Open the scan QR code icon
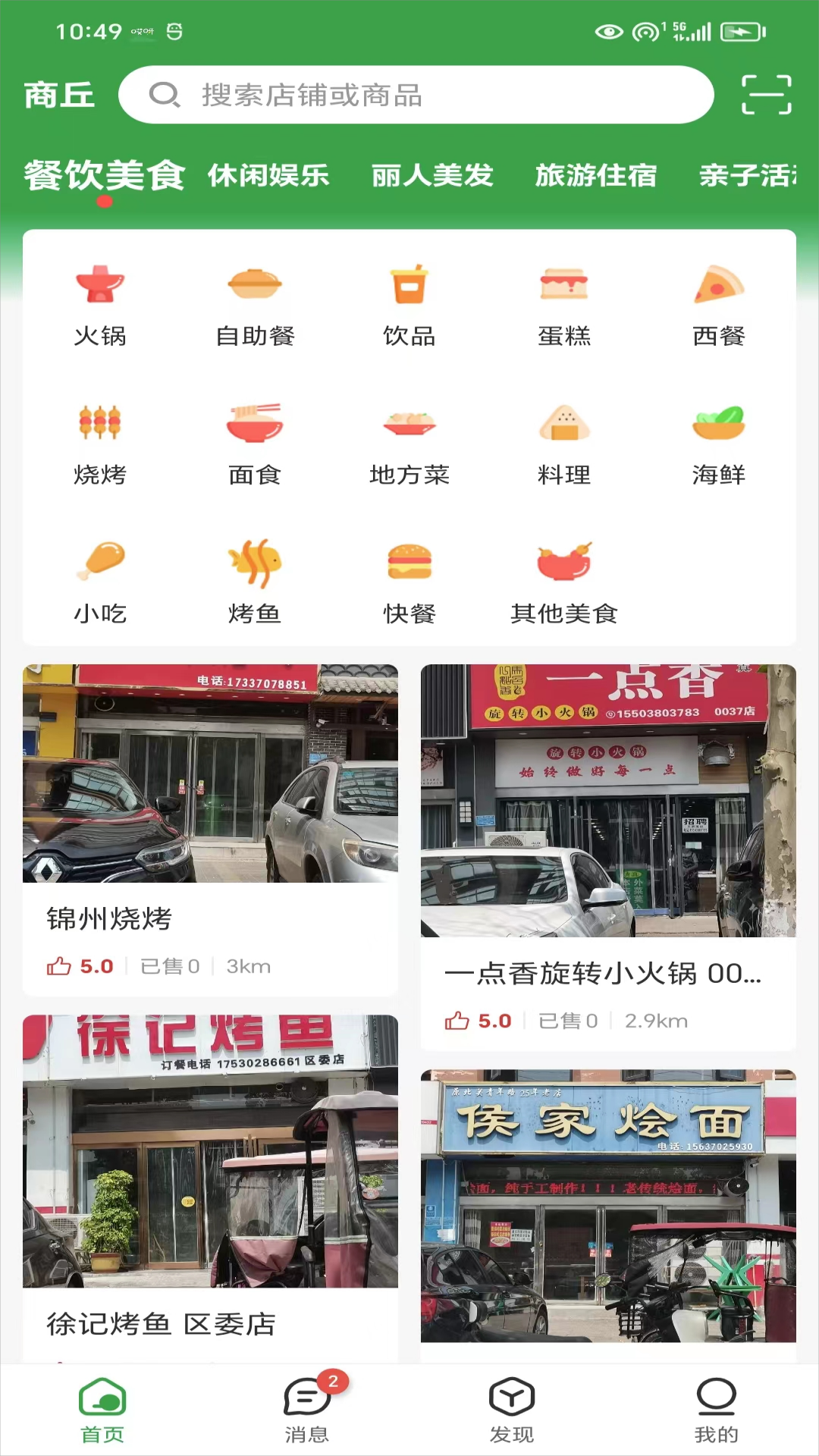The height and width of the screenshot is (1456, 819). 766,95
